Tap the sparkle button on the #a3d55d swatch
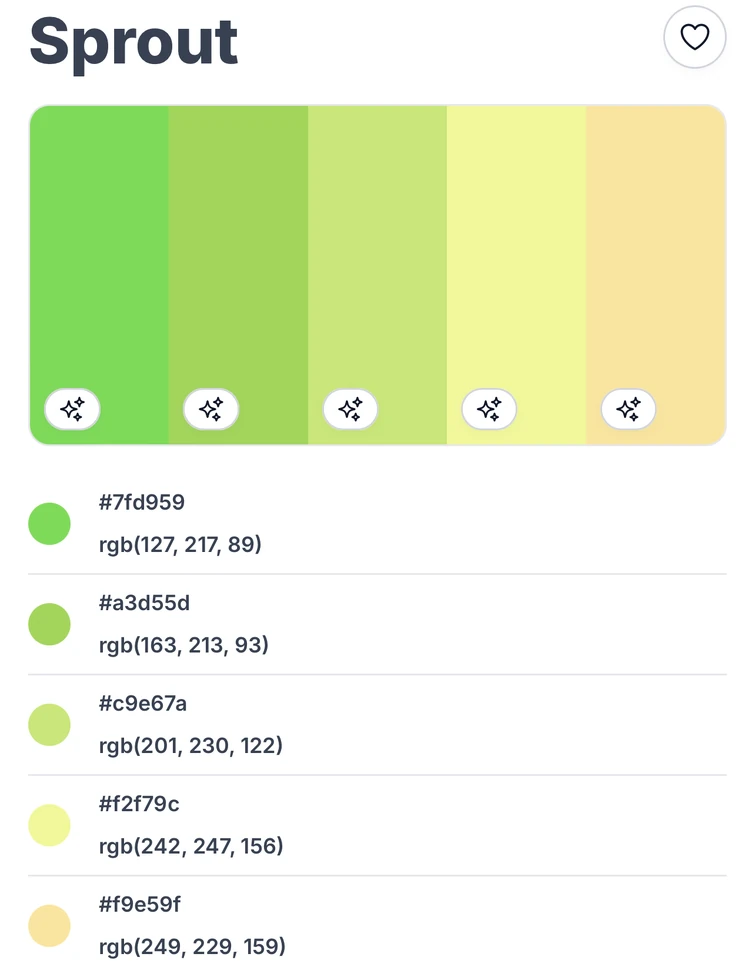 [x=211, y=409]
